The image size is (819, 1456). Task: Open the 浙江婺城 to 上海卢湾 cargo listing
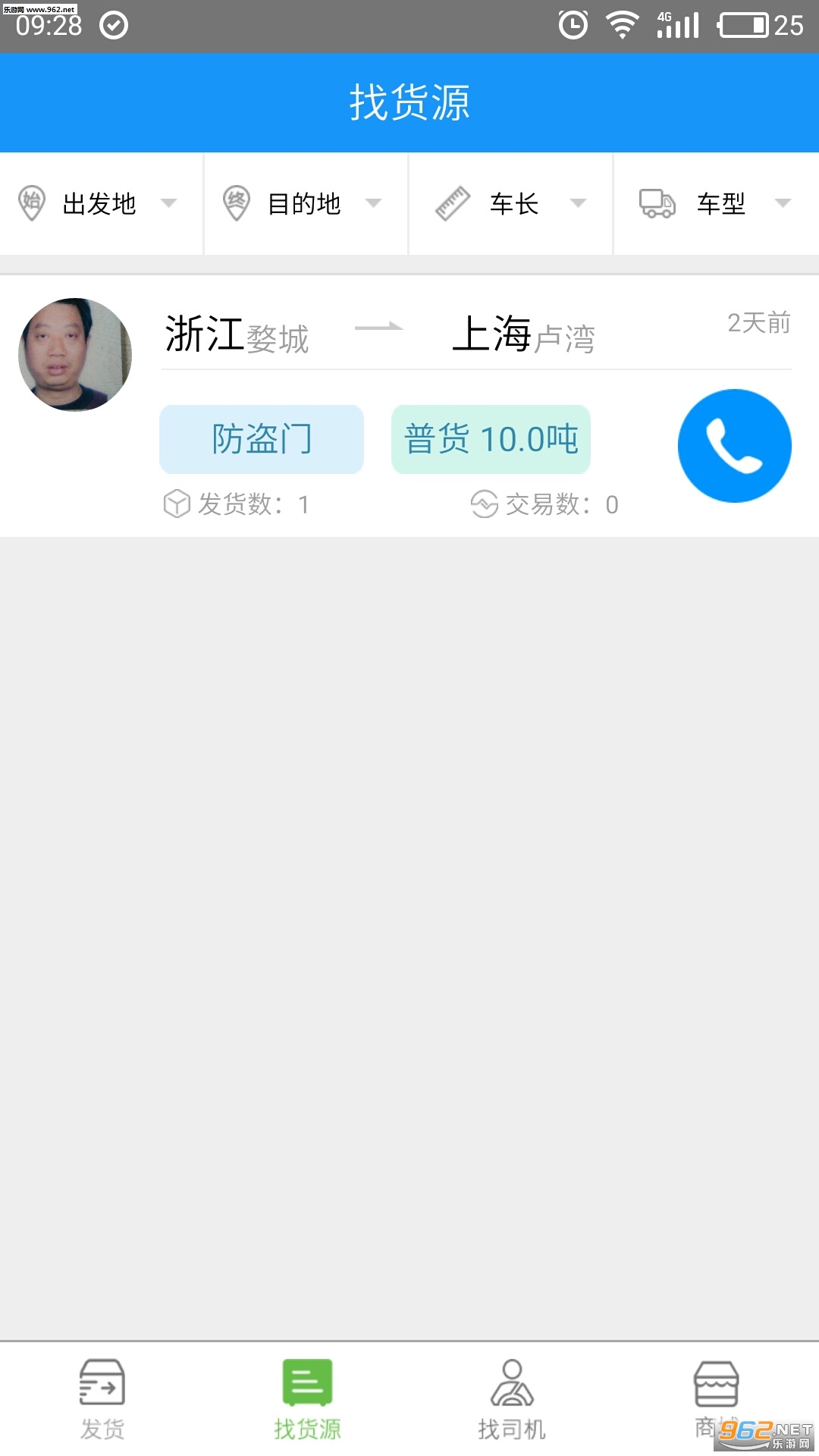pos(409,406)
